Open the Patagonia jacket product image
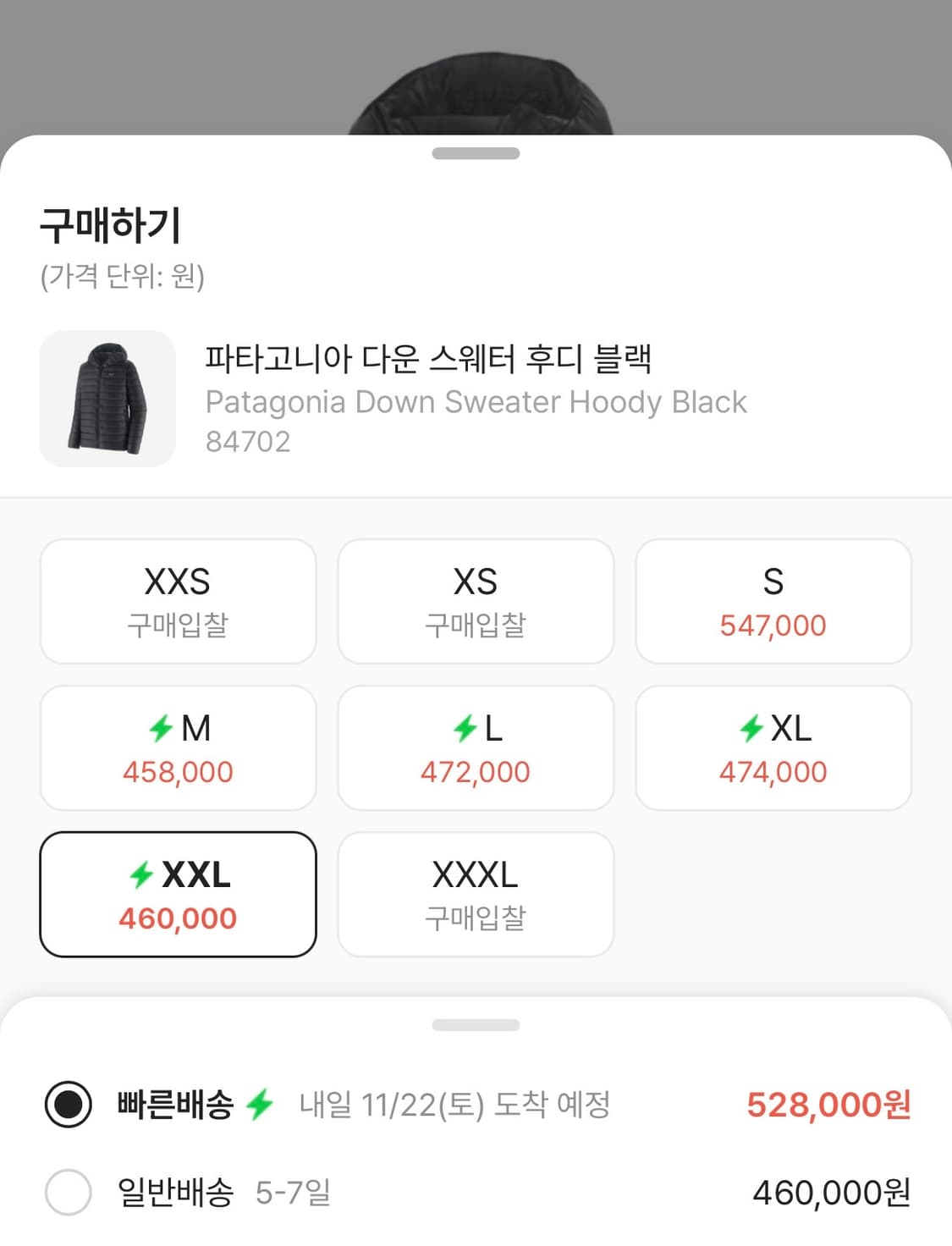Image resolution: width=952 pixels, height=1246 pixels. [107, 399]
